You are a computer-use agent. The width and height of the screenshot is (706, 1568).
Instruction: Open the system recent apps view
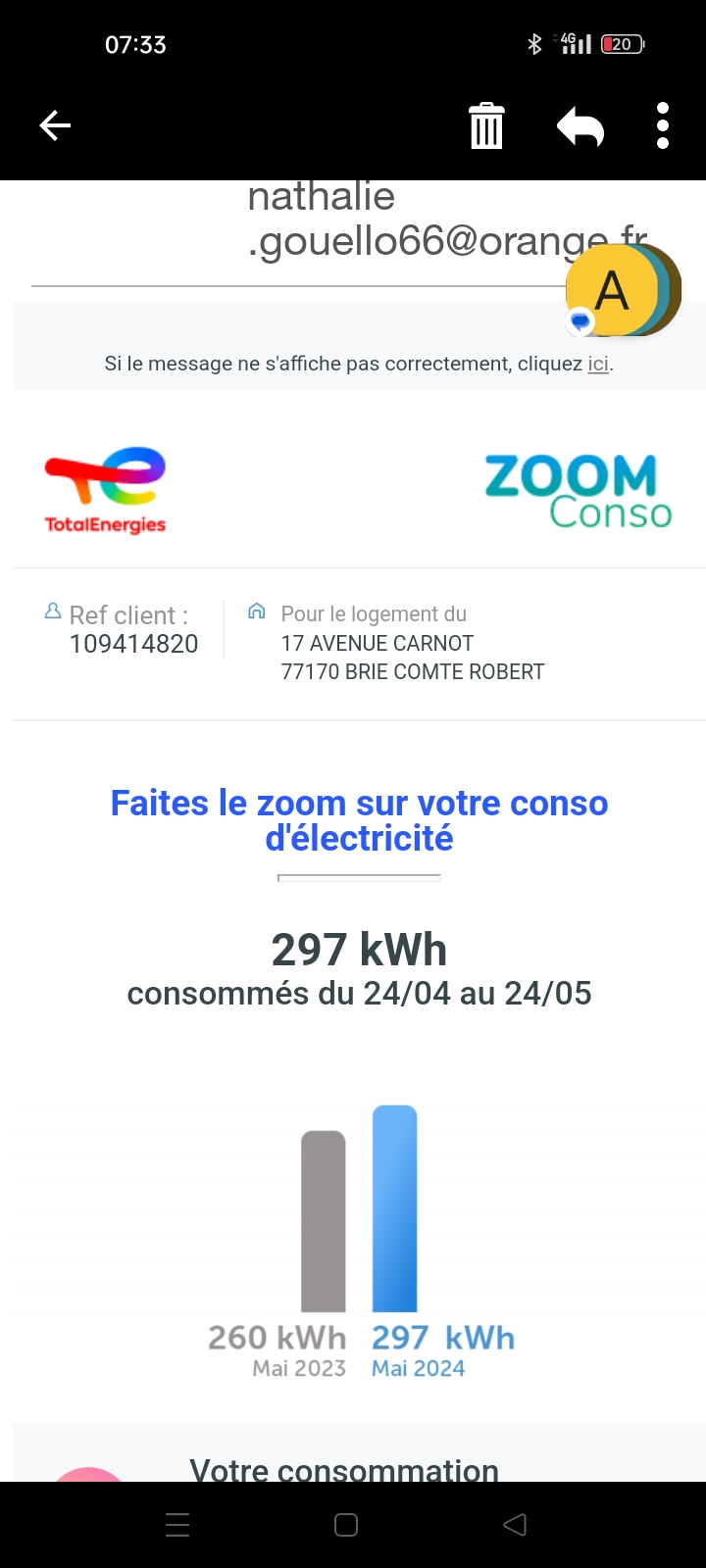click(177, 1525)
